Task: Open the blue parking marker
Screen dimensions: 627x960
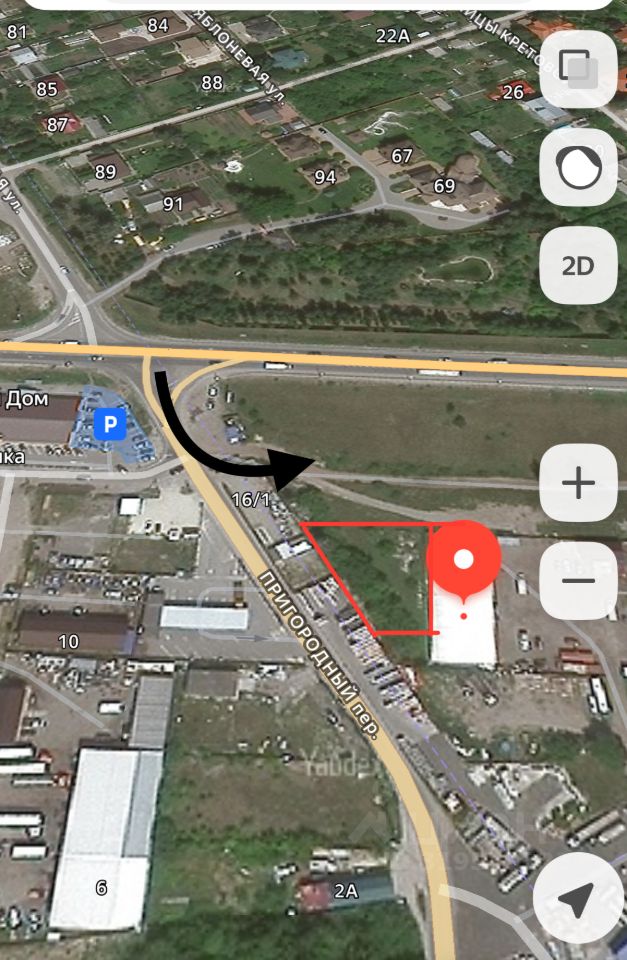Action: tap(110, 426)
